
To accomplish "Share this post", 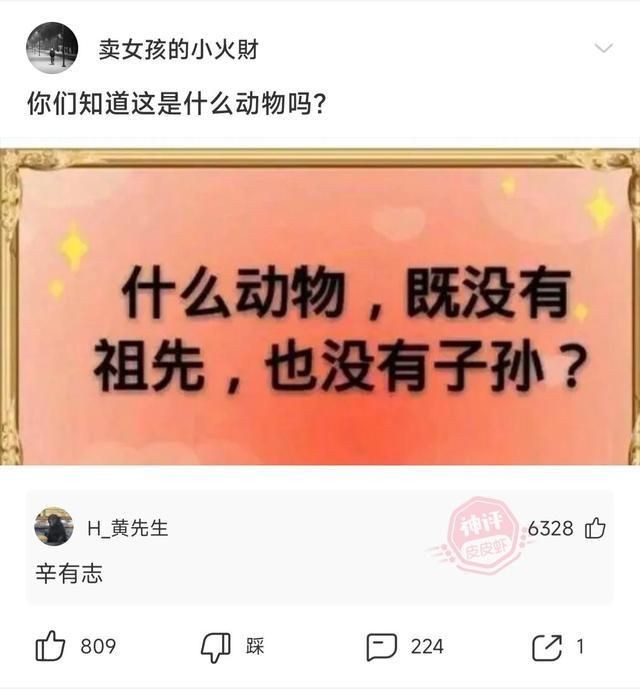I will click(547, 646).
